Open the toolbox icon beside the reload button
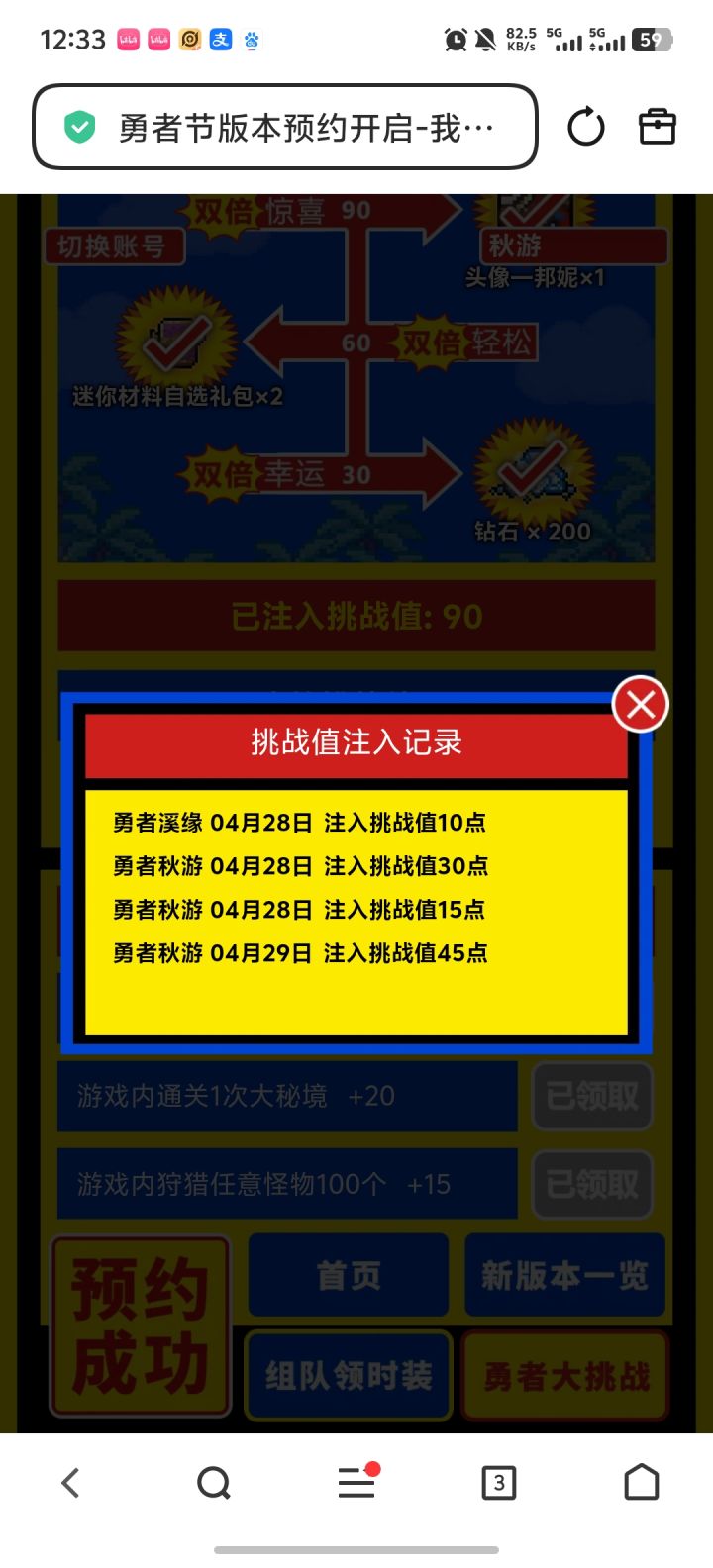The width and height of the screenshot is (713, 1568). point(658,127)
